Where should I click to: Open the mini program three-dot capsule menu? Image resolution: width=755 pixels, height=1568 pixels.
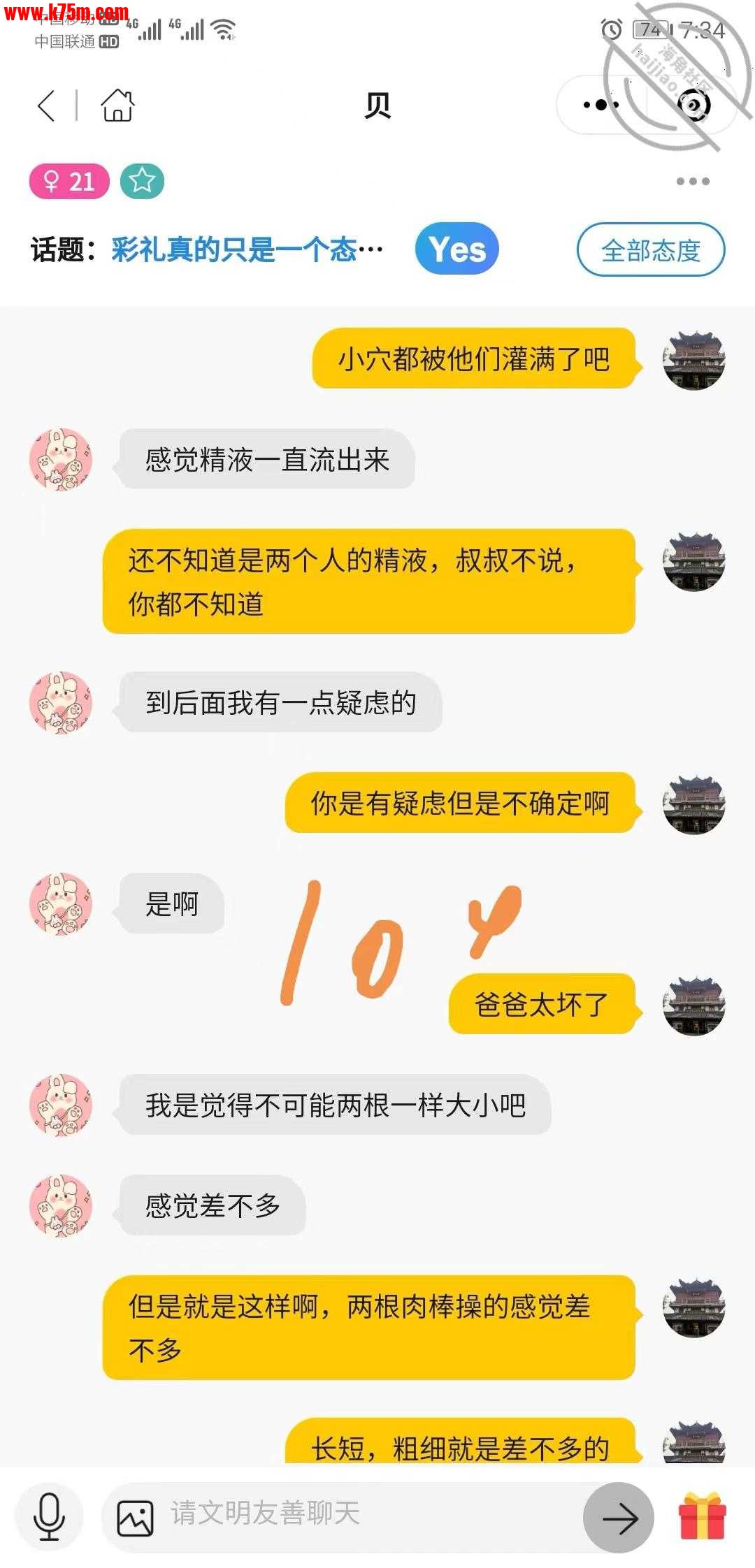(x=601, y=106)
